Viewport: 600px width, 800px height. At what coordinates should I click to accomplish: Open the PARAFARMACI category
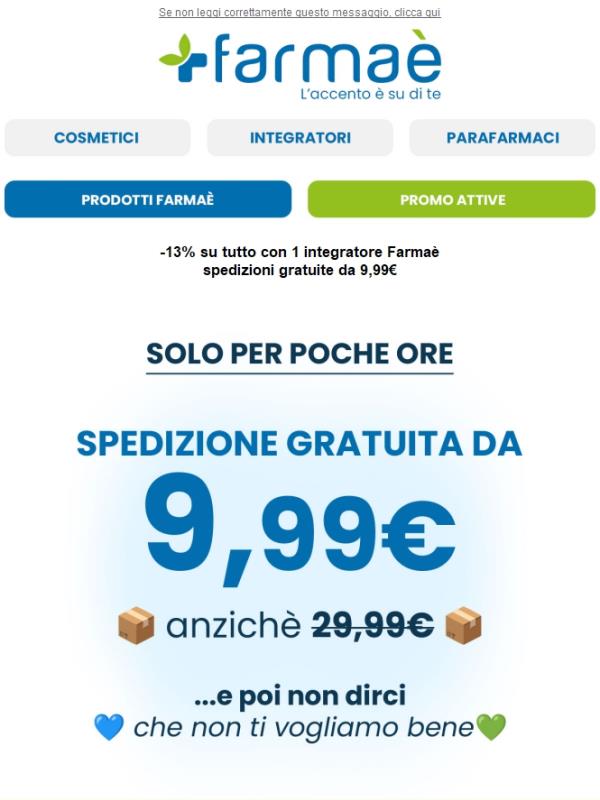[502, 138]
